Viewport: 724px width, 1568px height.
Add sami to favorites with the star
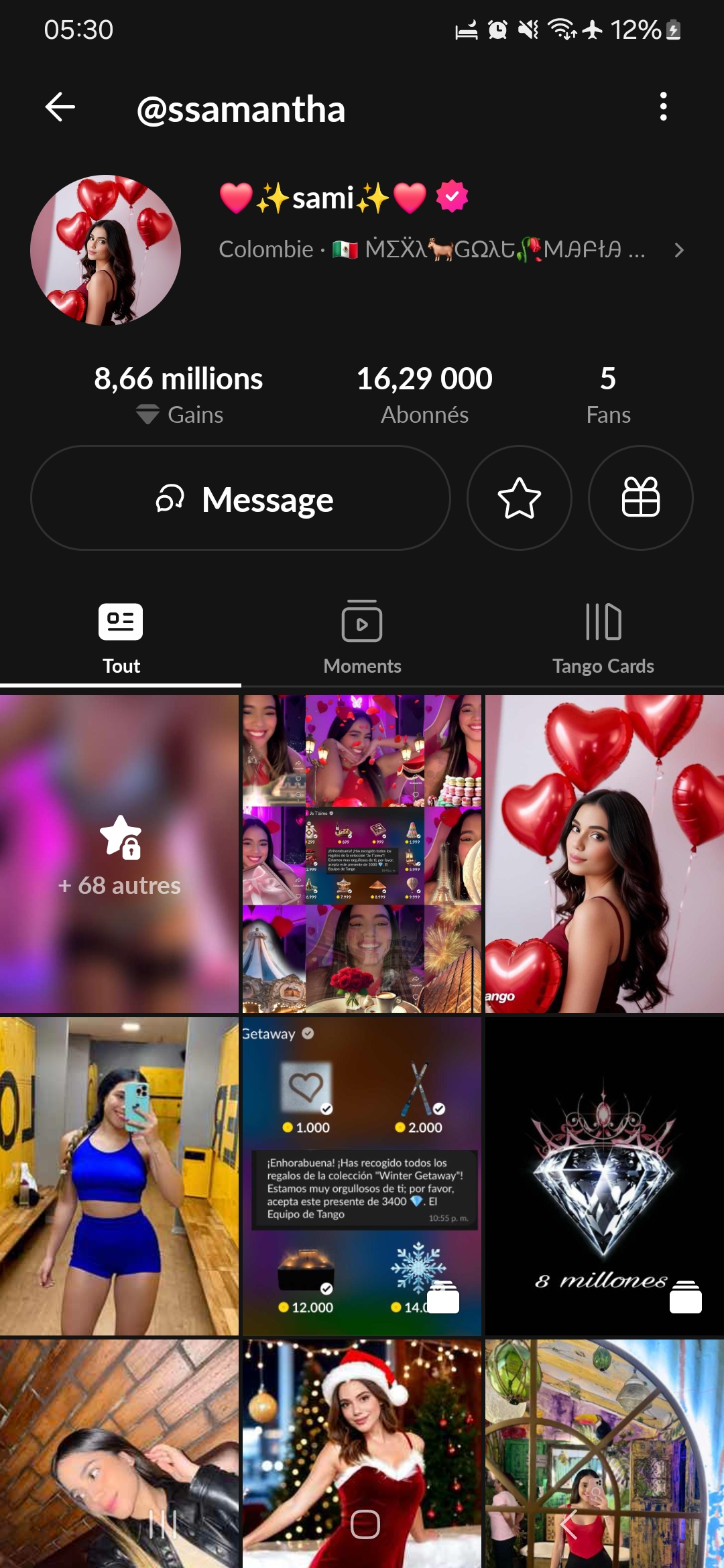click(519, 499)
